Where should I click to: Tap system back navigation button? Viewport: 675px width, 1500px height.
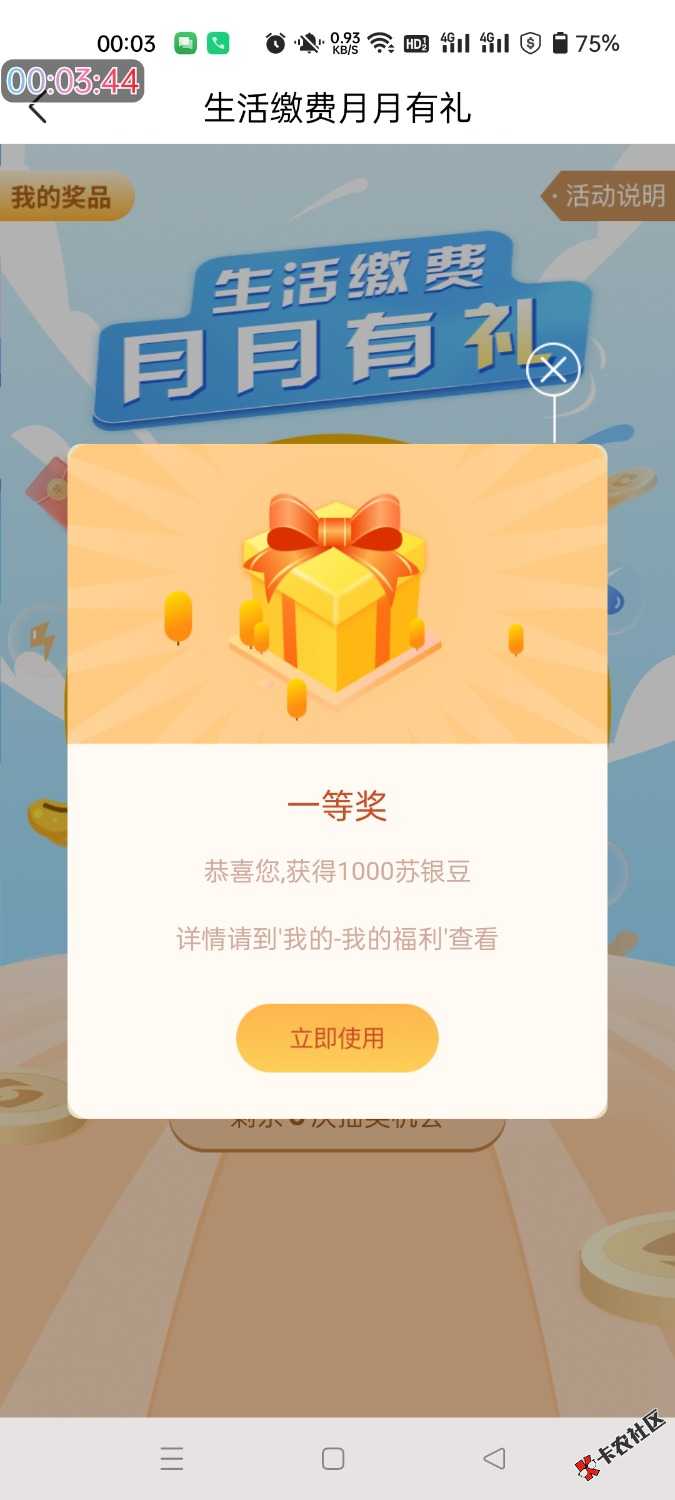(x=494, y=1459)
